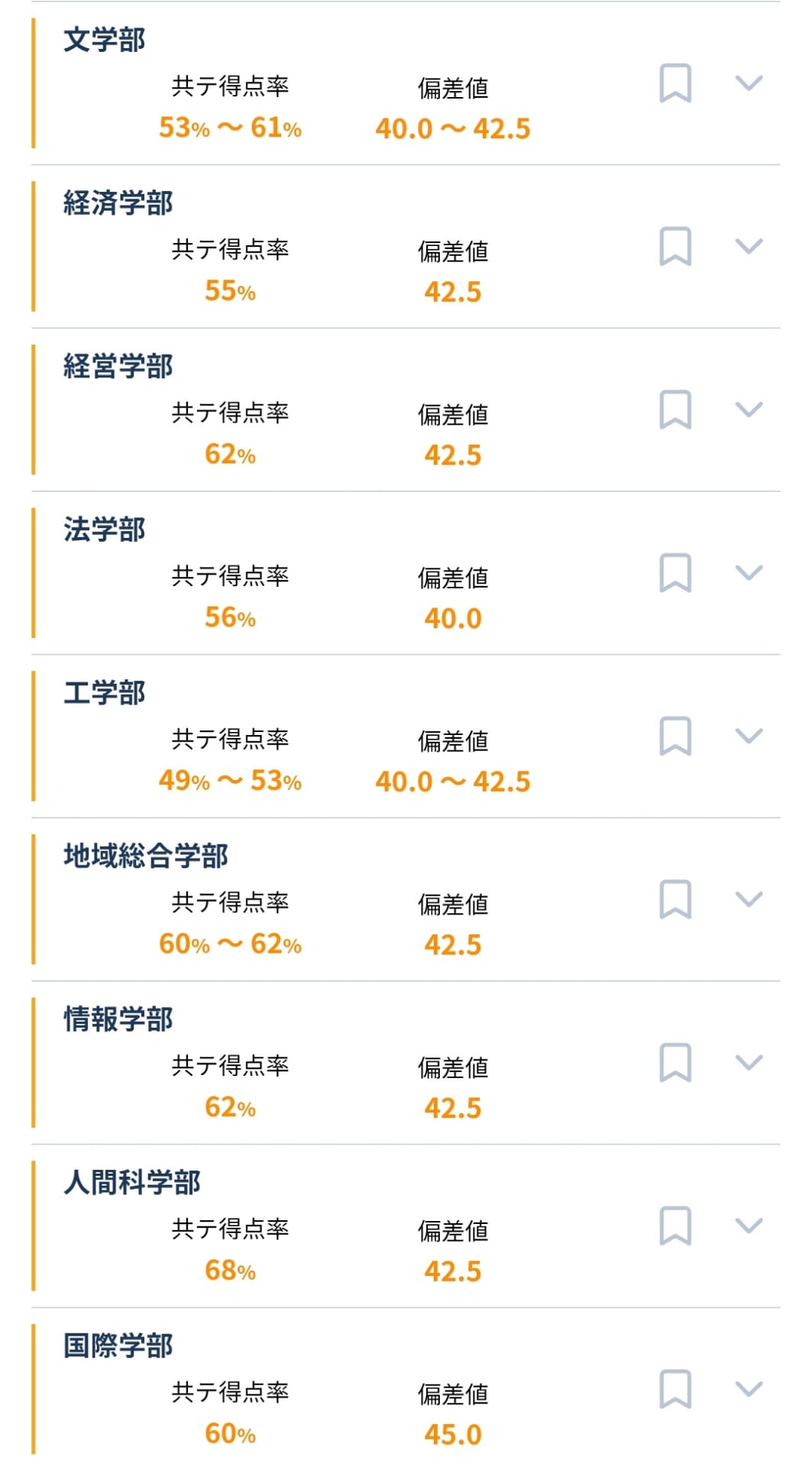The image size is (812, 1467).
Task: Expand the 国際学部 row
Action: (x=749, y=1389)
